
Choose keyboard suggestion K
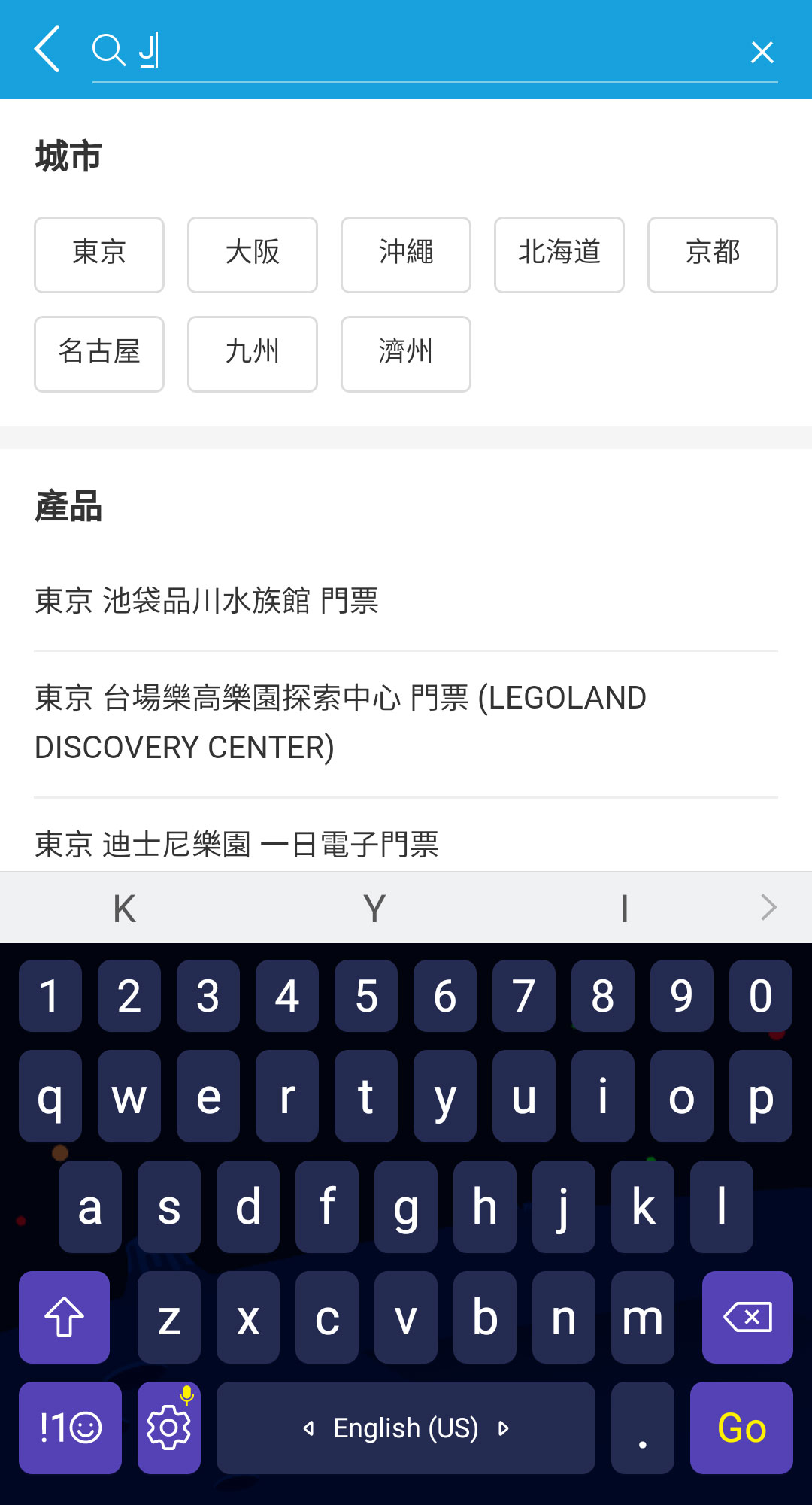(125, 908)
